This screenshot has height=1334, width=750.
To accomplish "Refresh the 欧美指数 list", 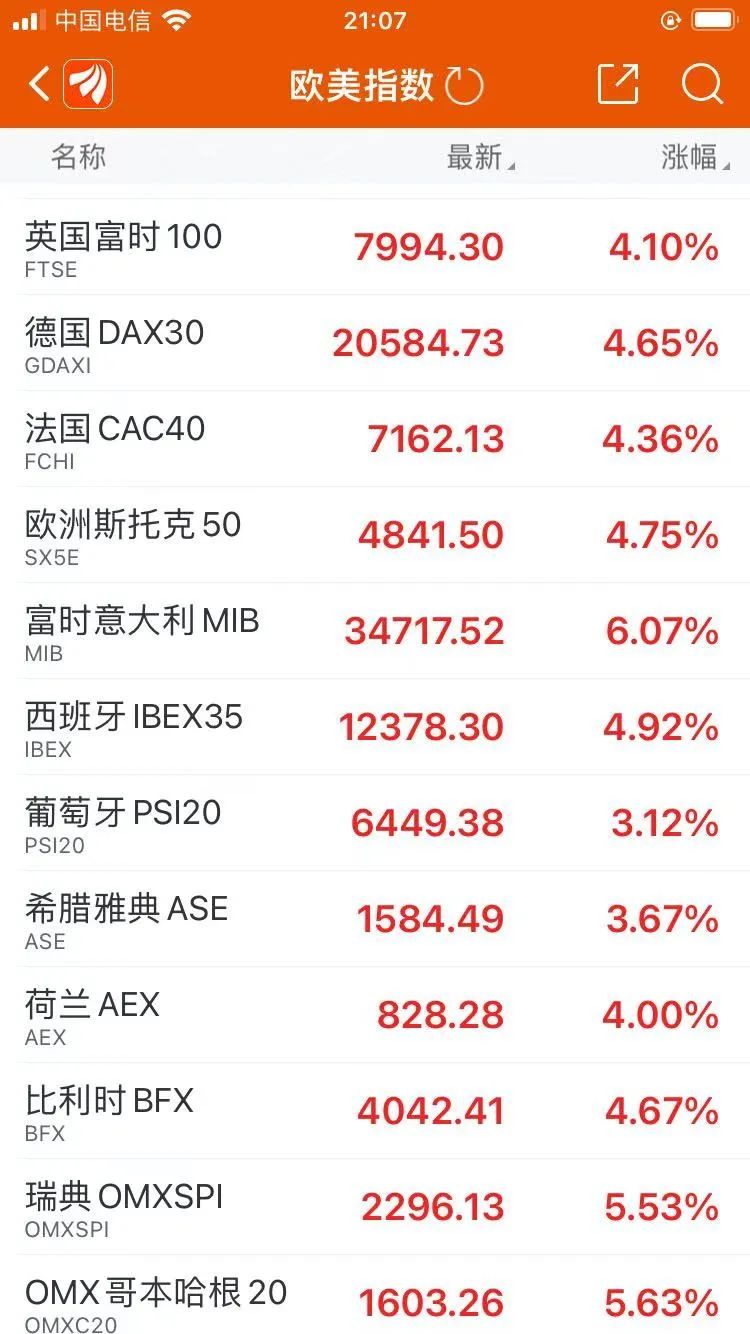I will [464, 86].
